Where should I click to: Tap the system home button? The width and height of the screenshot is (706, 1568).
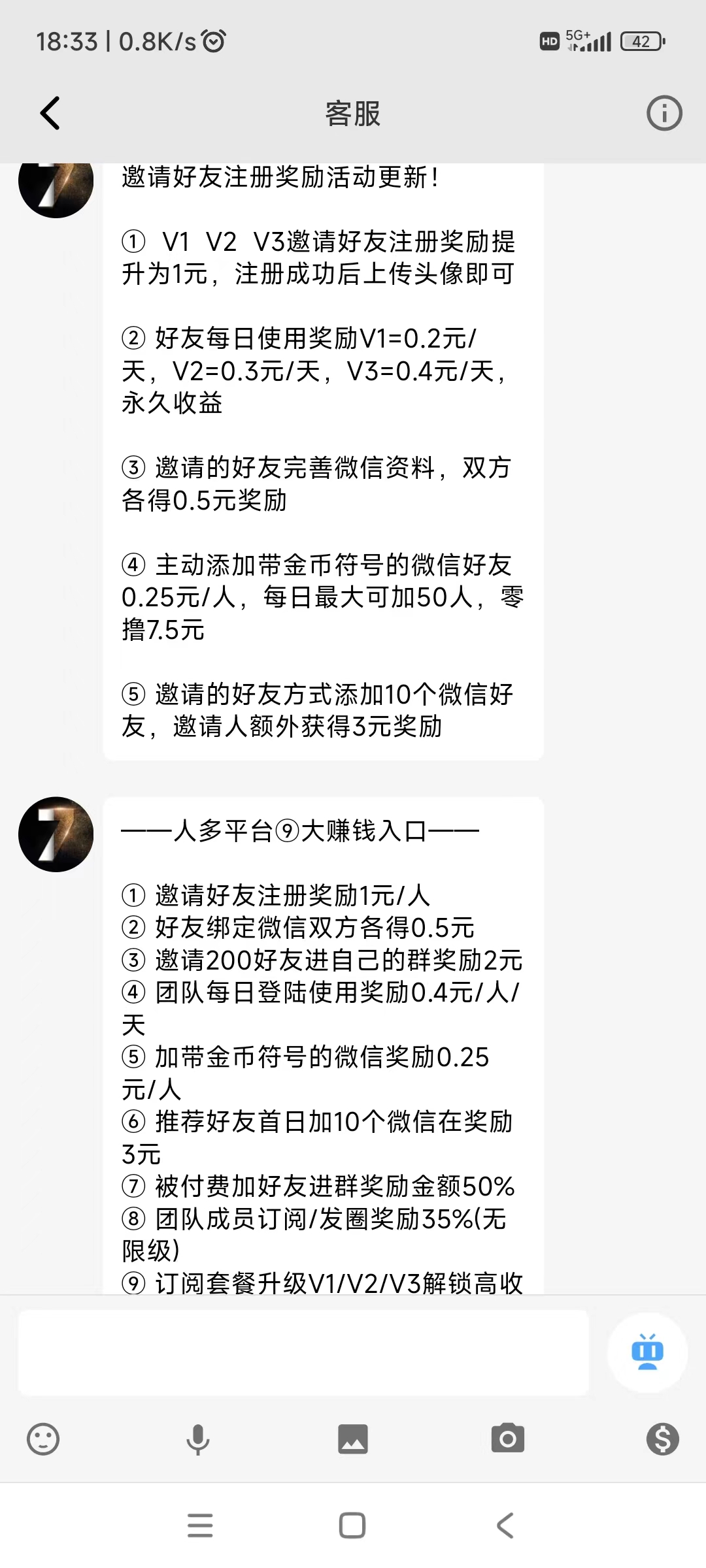pyautogui.click(x=352, y=1526)
